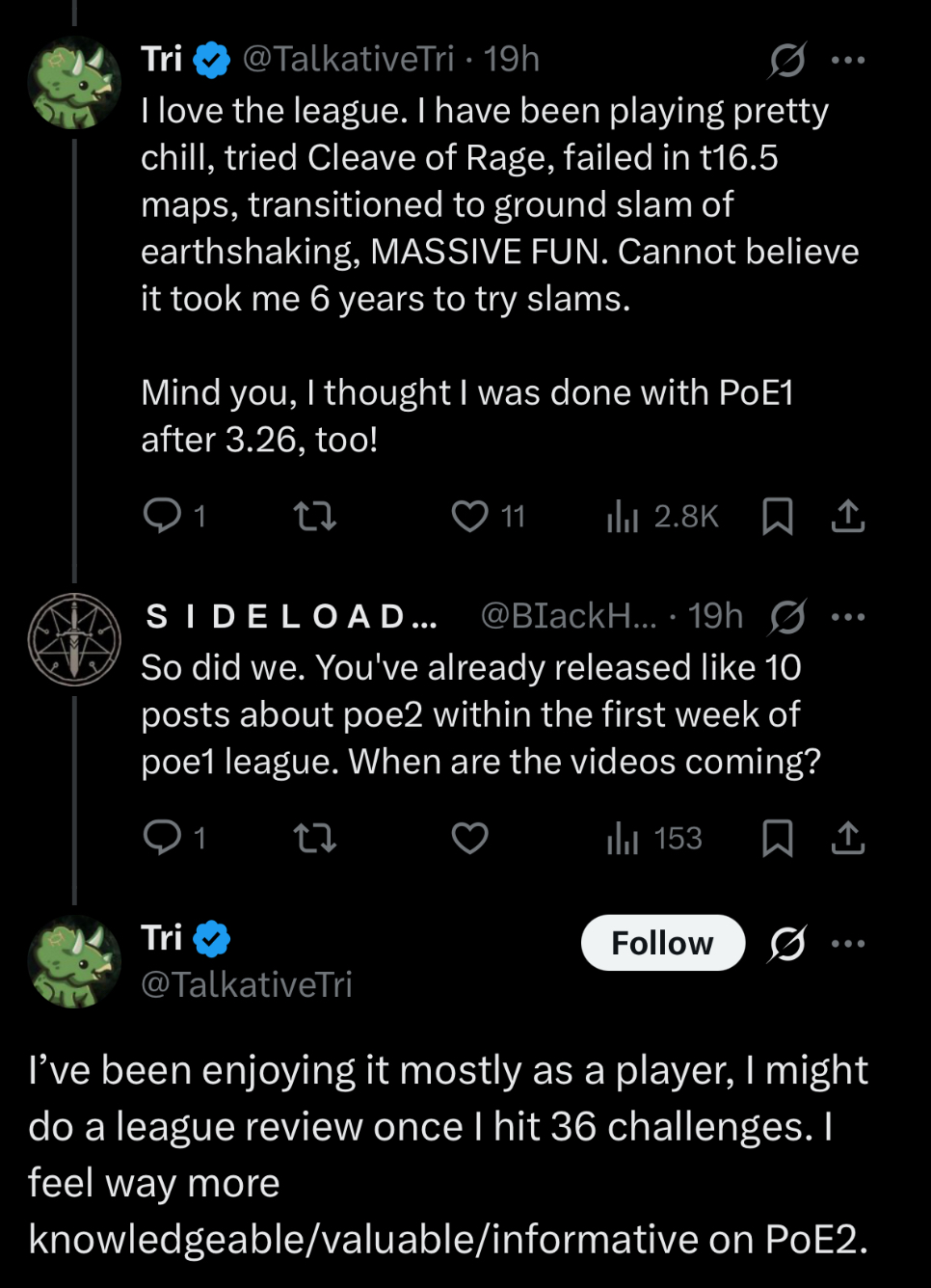Follow Tri from the reply header
Screen dimensions: 931x1288
[662, 943]
